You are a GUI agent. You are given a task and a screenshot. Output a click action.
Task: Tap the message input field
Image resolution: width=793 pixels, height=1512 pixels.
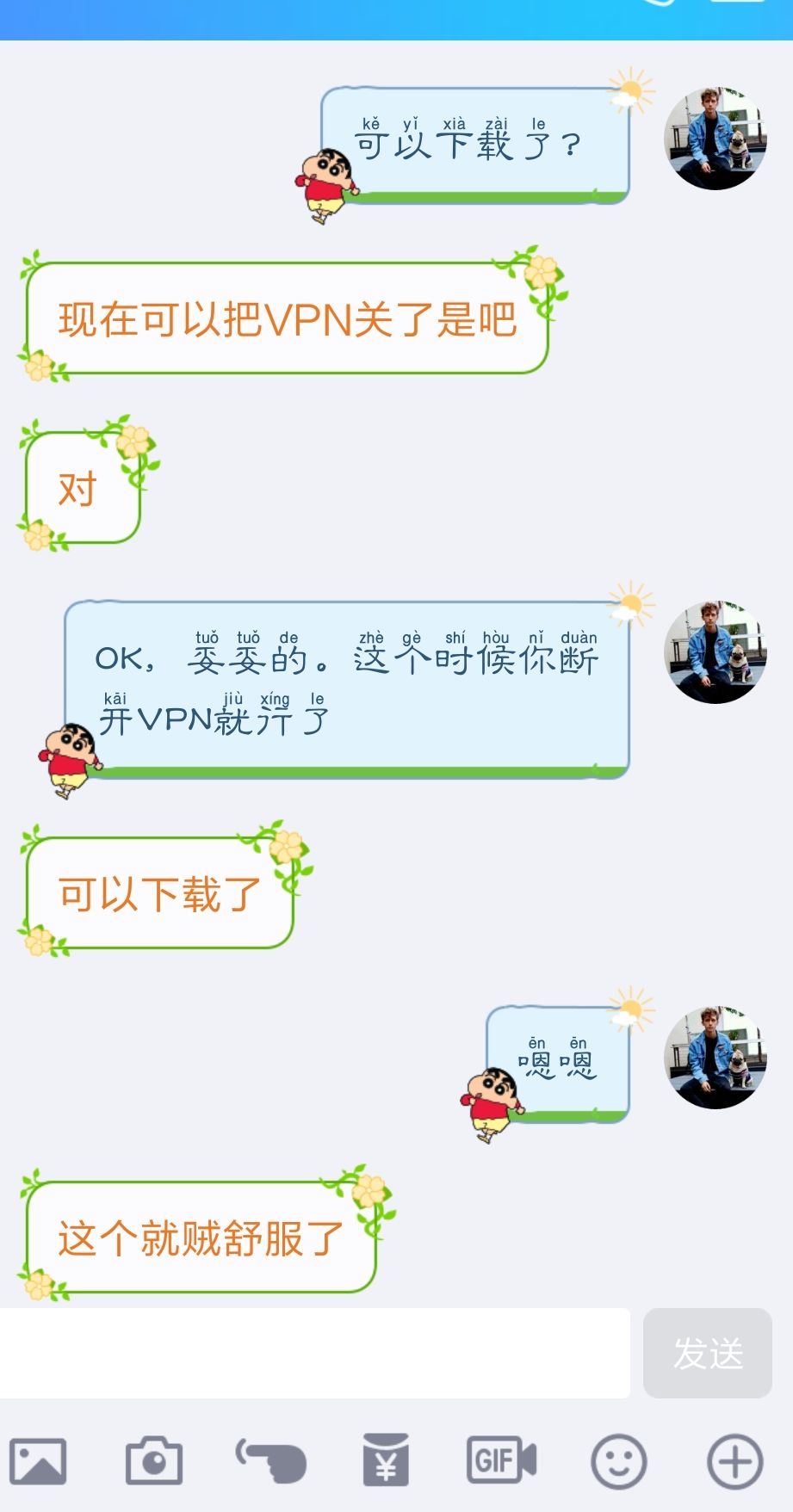click(314, 1353)
